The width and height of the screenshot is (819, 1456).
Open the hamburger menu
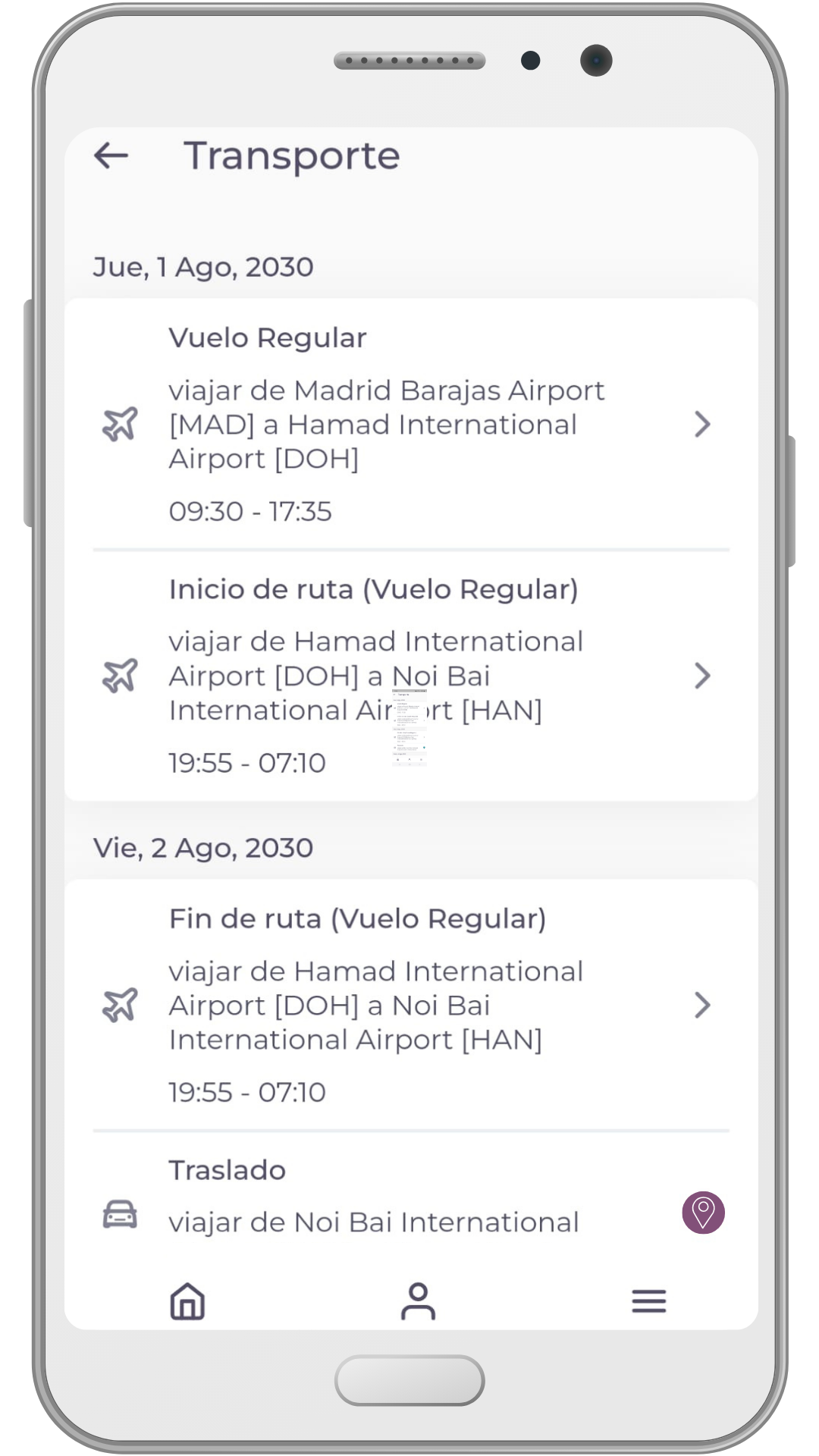648,1301
